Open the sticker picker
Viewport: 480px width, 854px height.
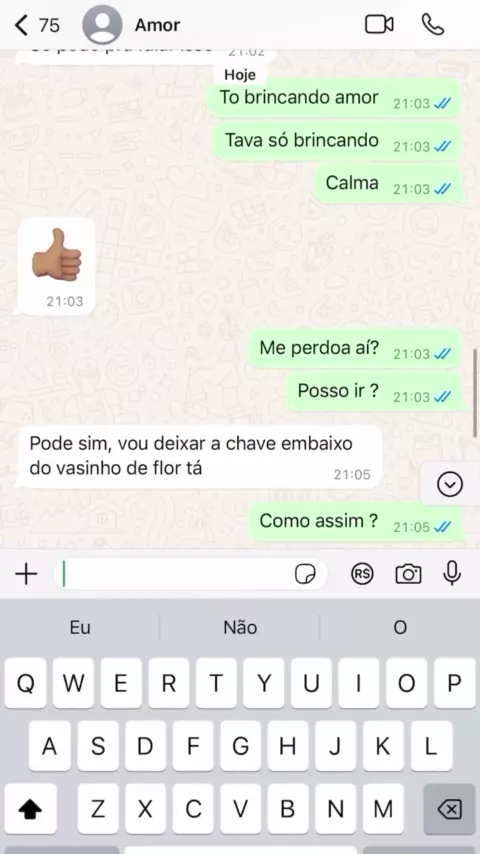pos(305,574)
